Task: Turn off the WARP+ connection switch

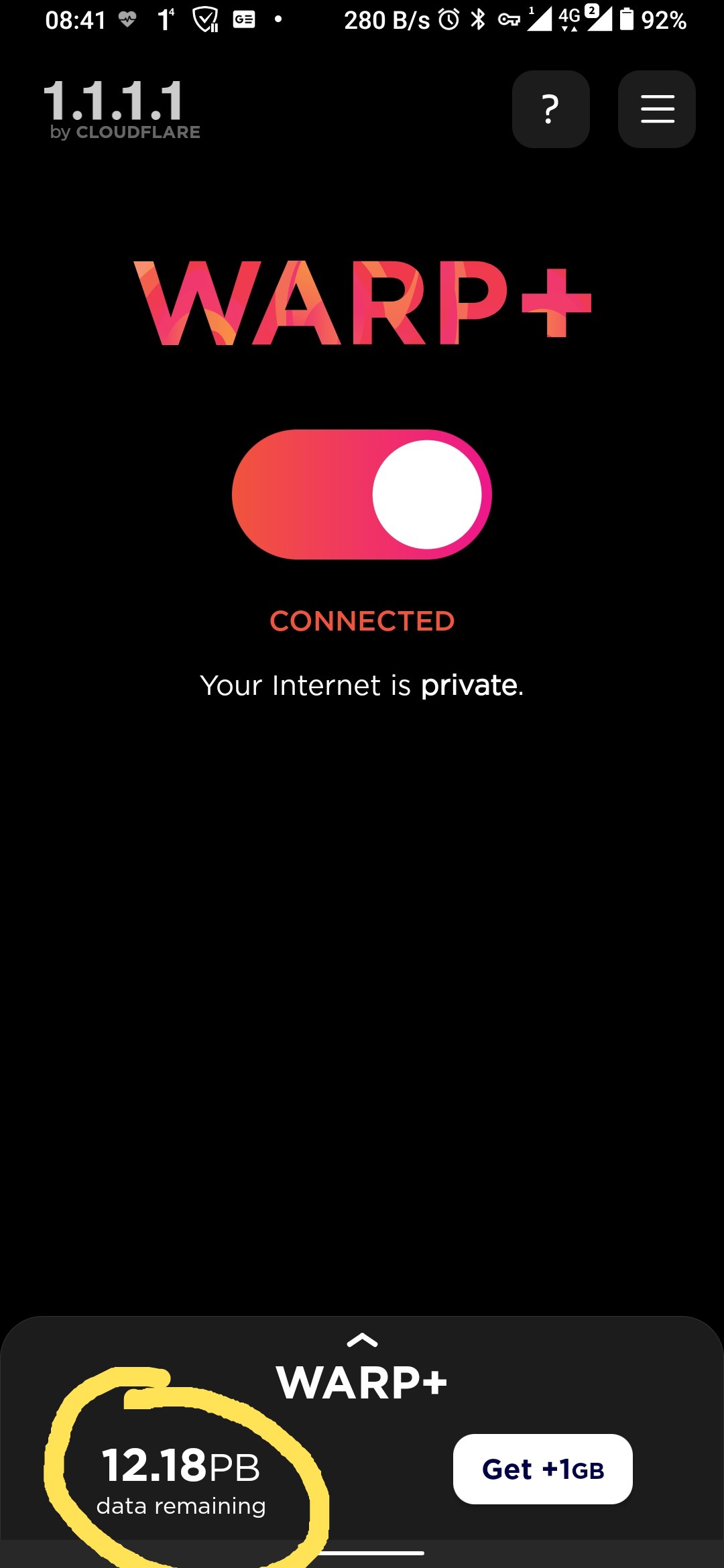Action: [362, 495]
